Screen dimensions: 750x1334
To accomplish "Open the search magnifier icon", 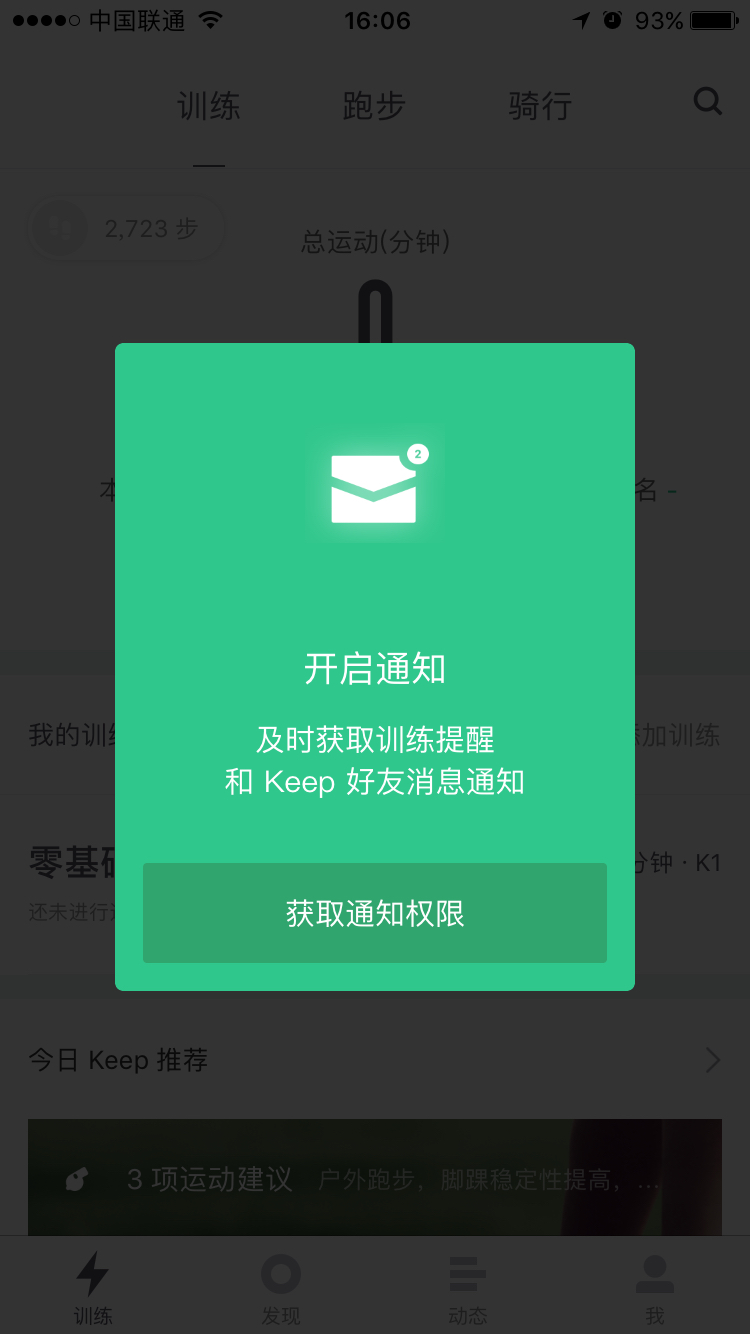I will pyautogui.click(x=708, y=102).
